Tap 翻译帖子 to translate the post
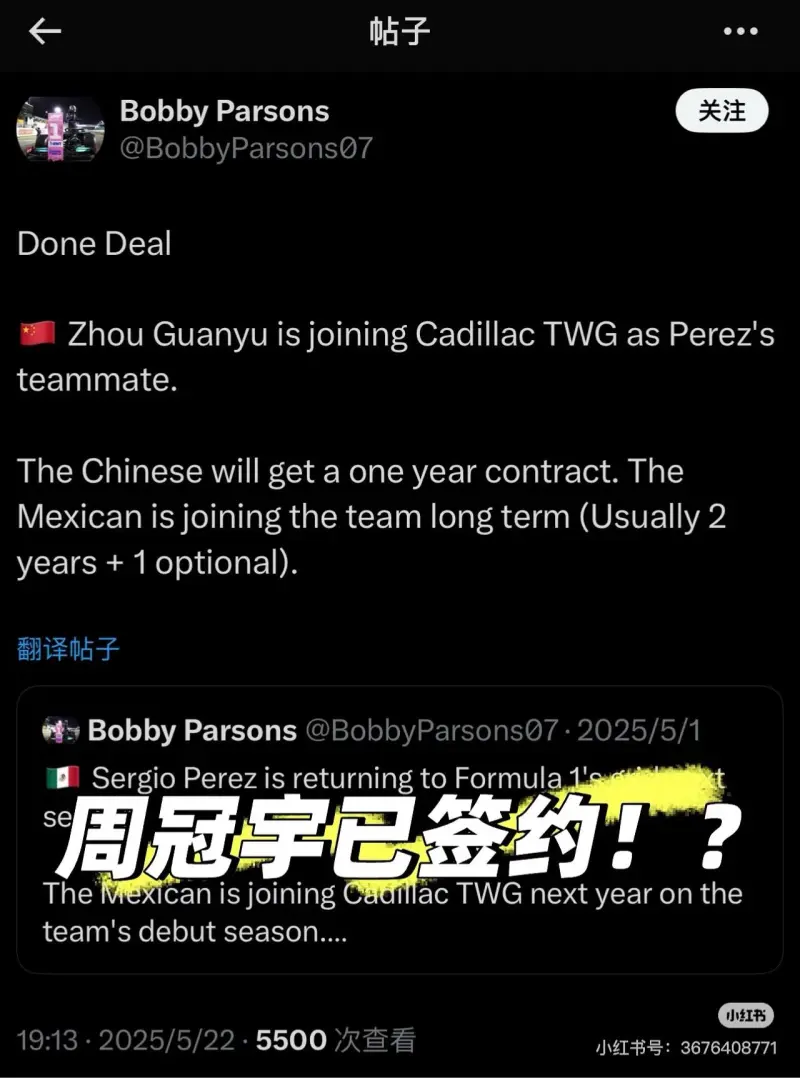 [x=68, y=649]
